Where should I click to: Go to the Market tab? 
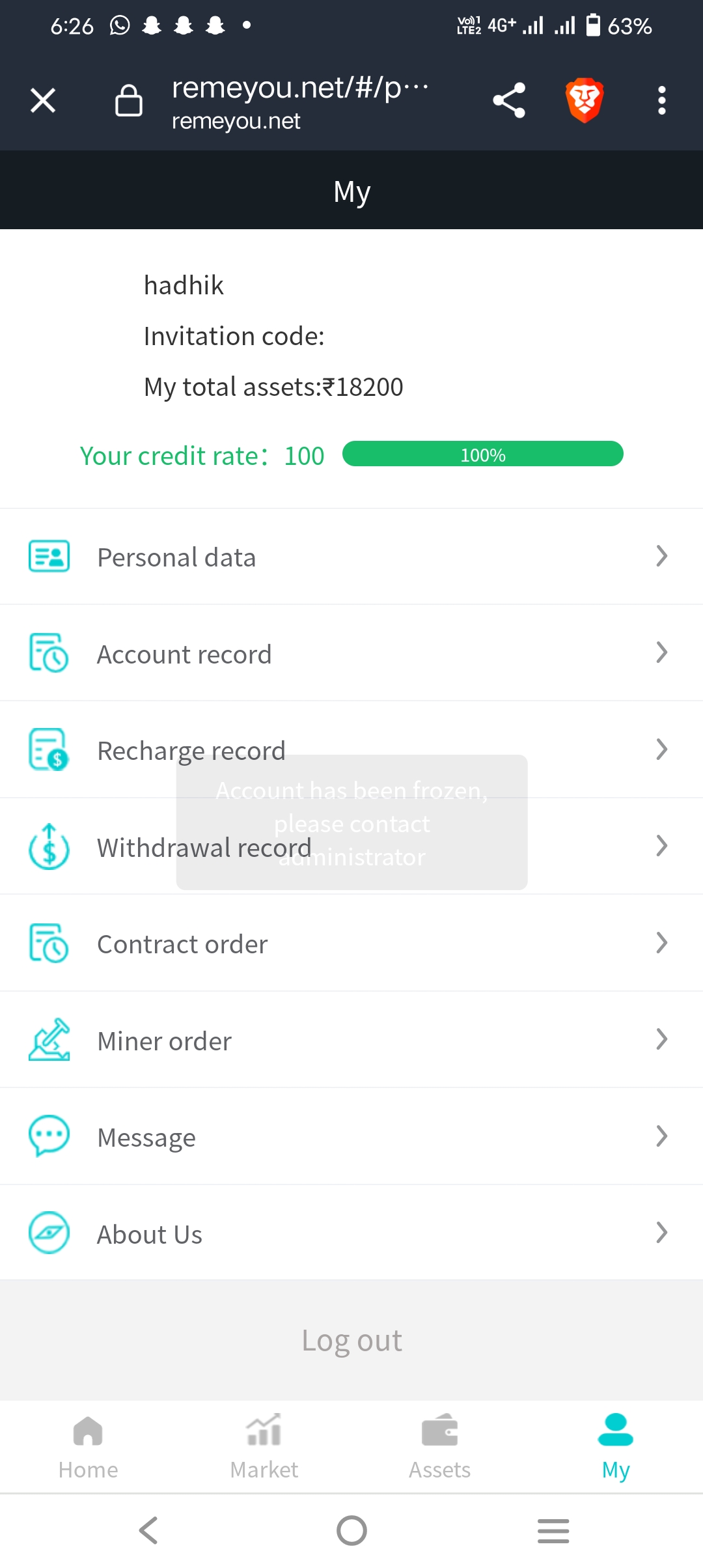(264, 1446)
